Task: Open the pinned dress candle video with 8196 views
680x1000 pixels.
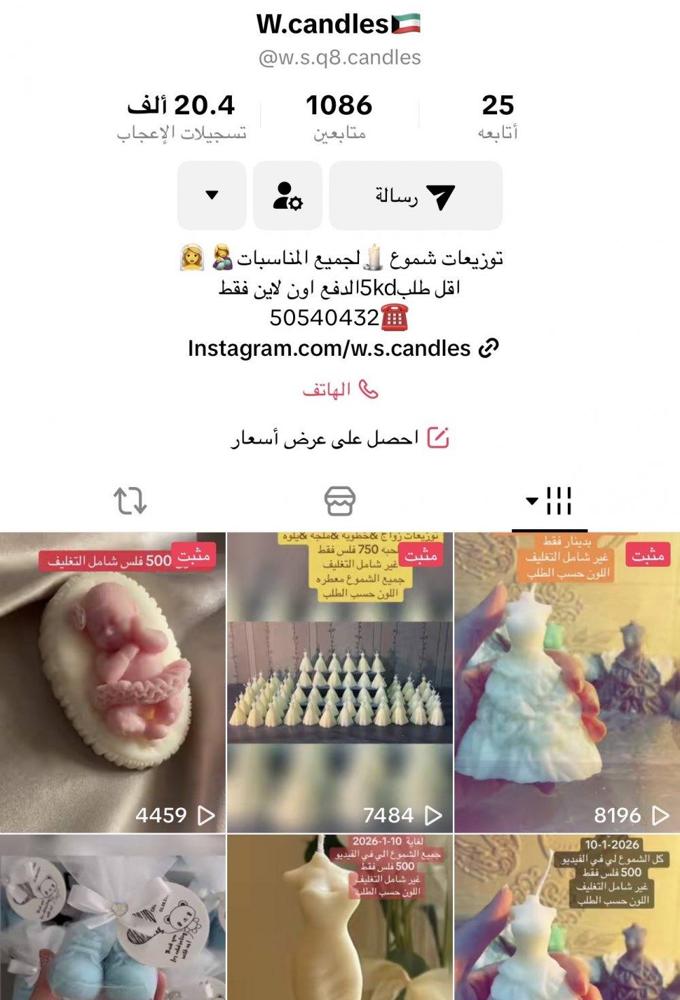Action: tap(567, 682)
